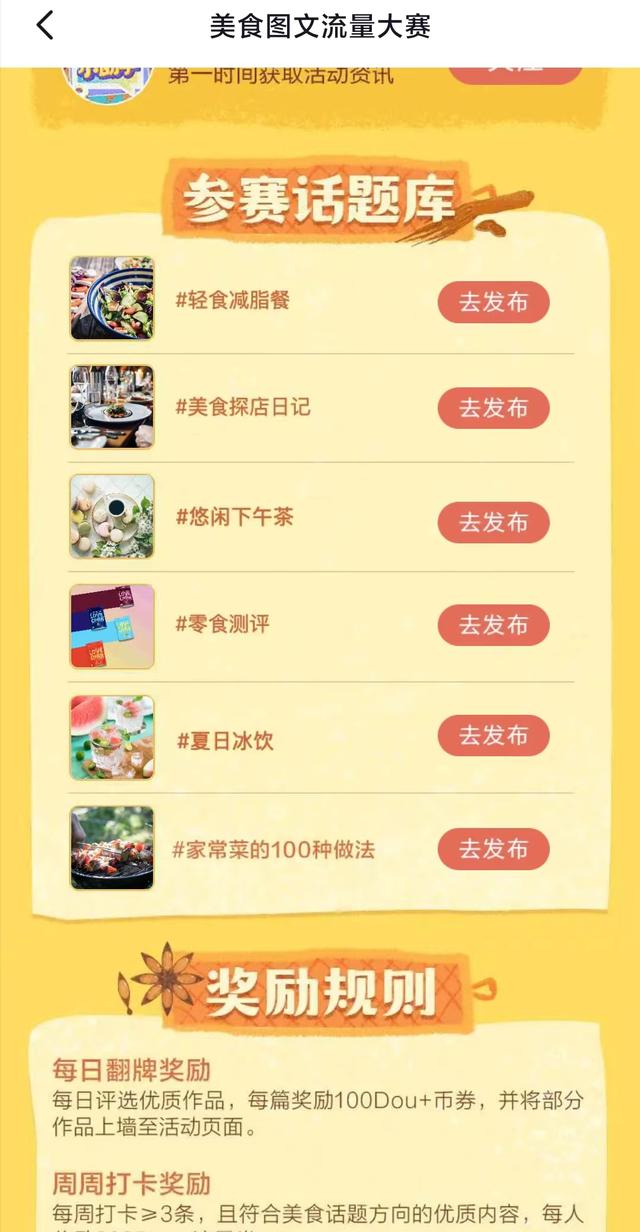This screenshot has width=640, height=1232.
Task: Tap 去发布 for #家常菜的100种做法
Action: 493,849
